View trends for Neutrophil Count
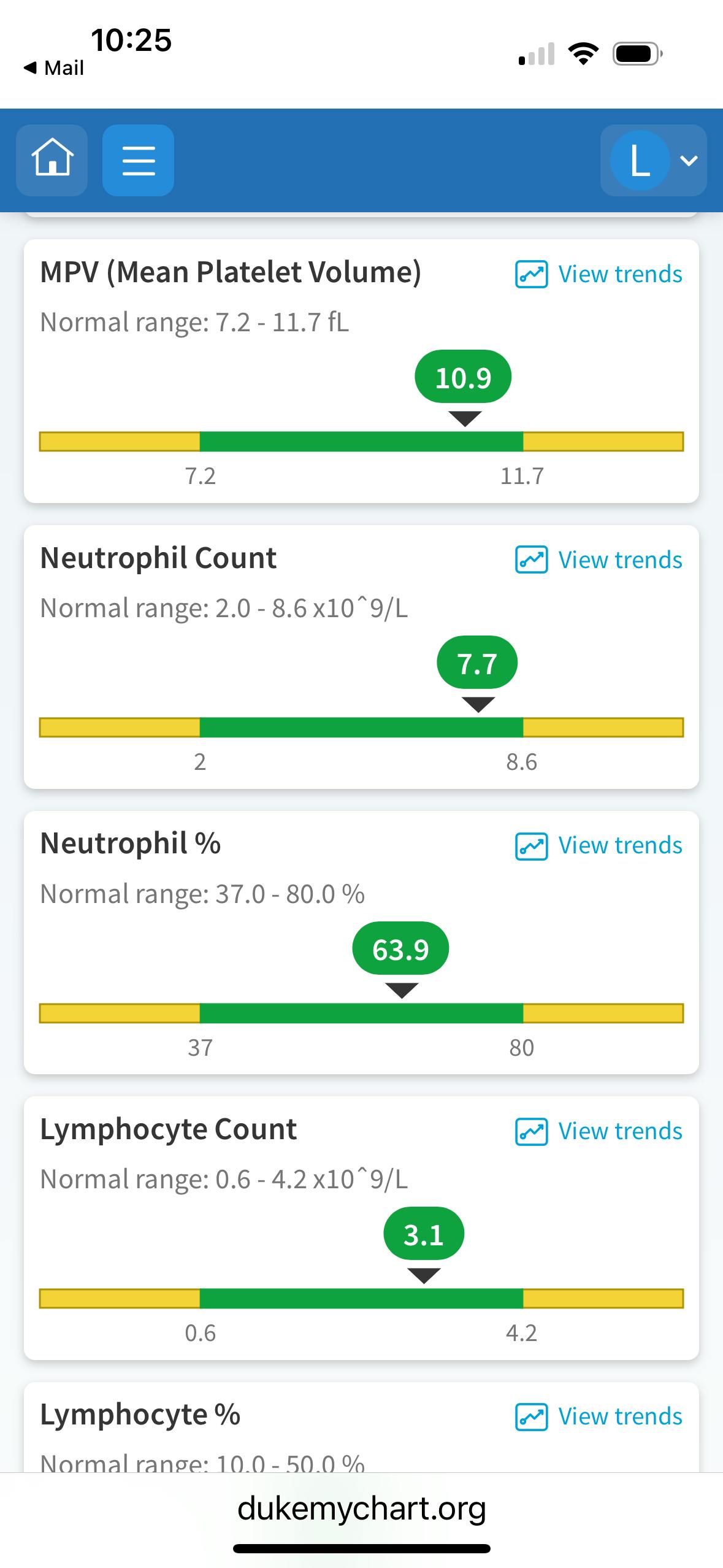Viewport: 723px width, 1568px height. click(599, 559)
